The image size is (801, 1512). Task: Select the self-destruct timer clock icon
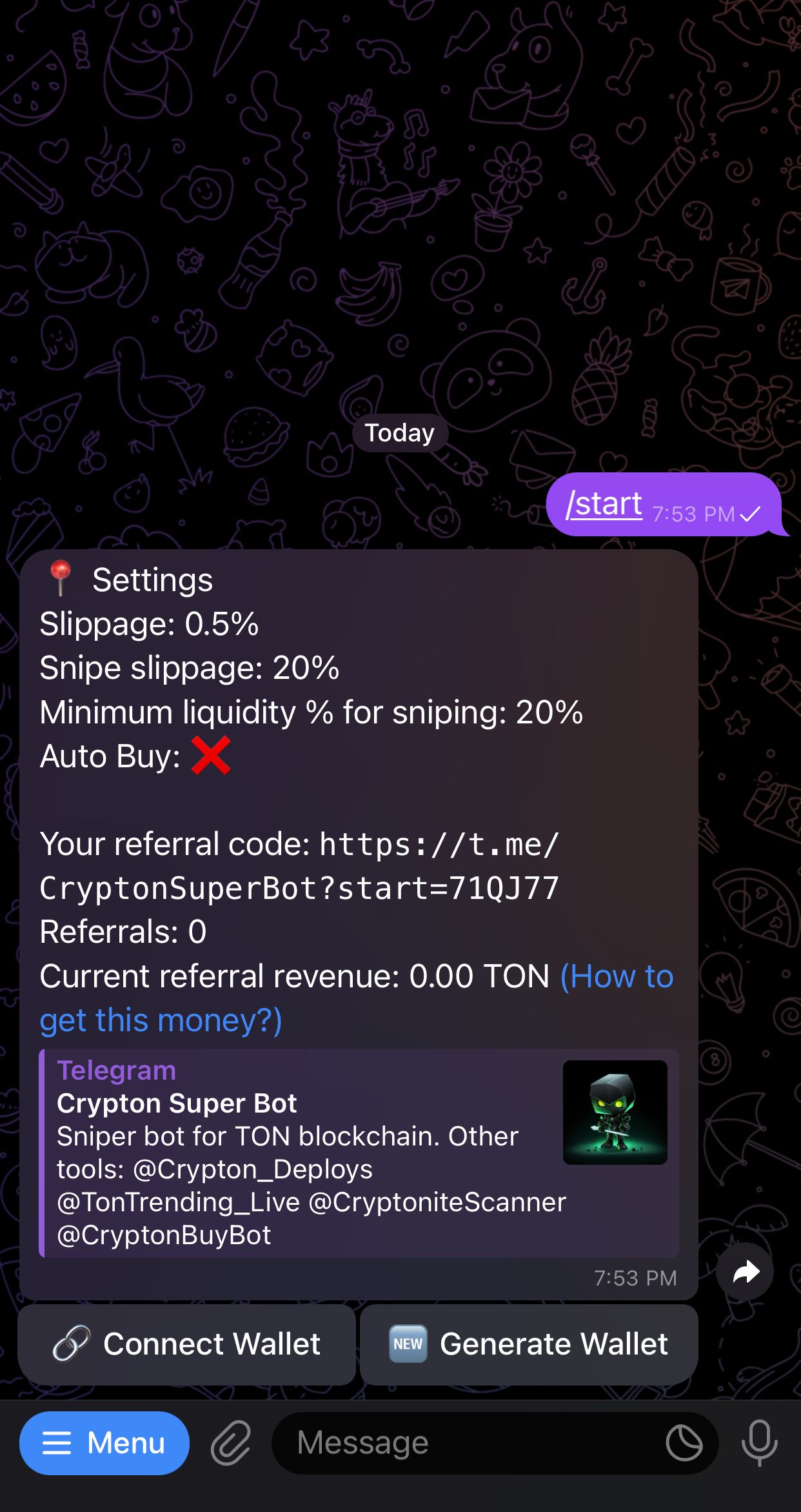click(x=686, y=1443)
